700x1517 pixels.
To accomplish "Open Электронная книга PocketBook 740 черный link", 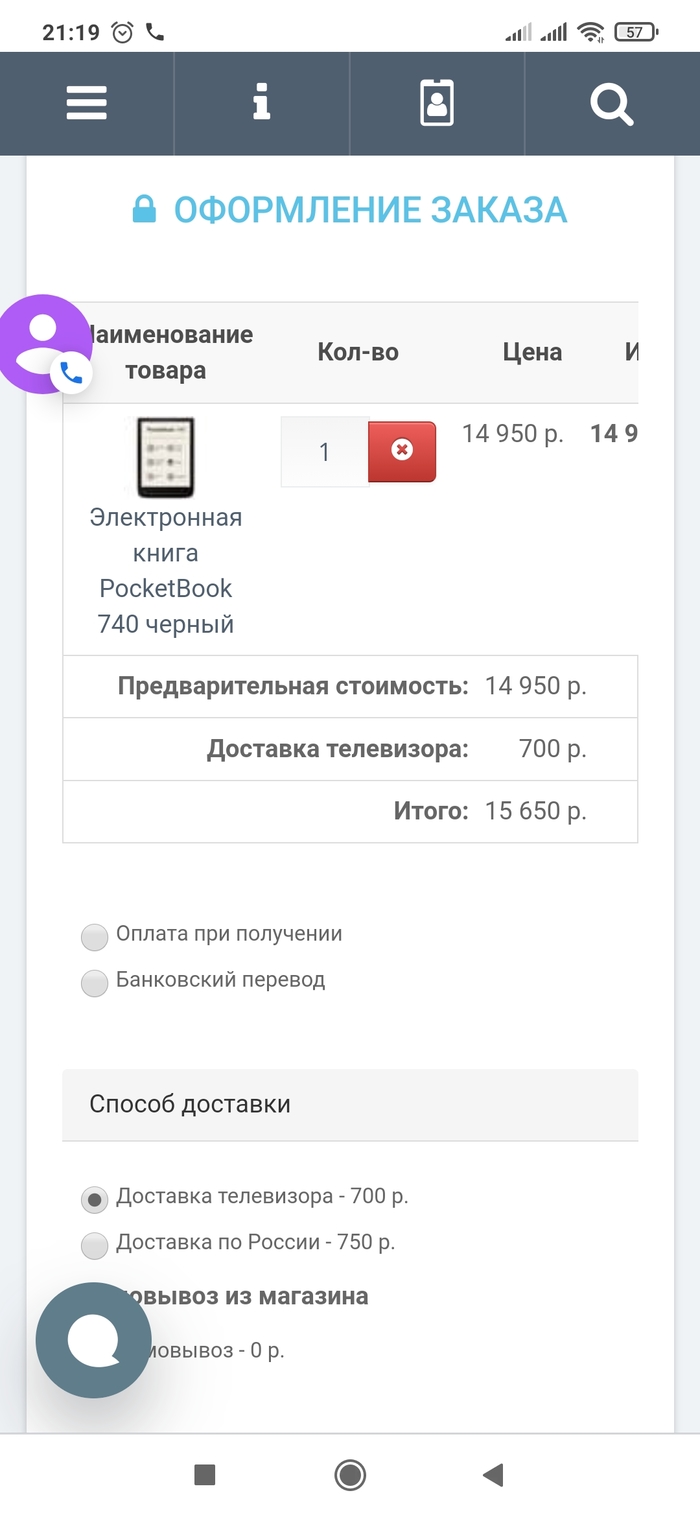I will pos(166,570).
